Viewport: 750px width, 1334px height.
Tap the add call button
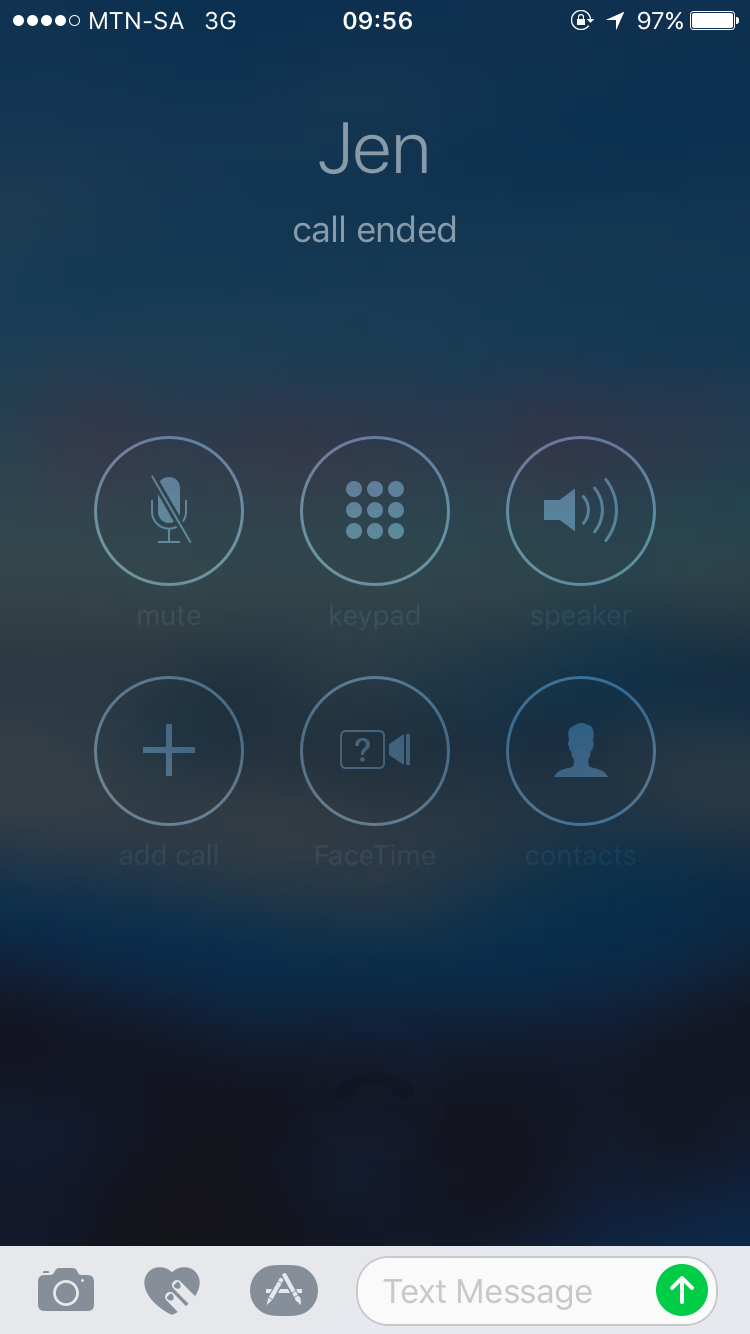[169, 751]
